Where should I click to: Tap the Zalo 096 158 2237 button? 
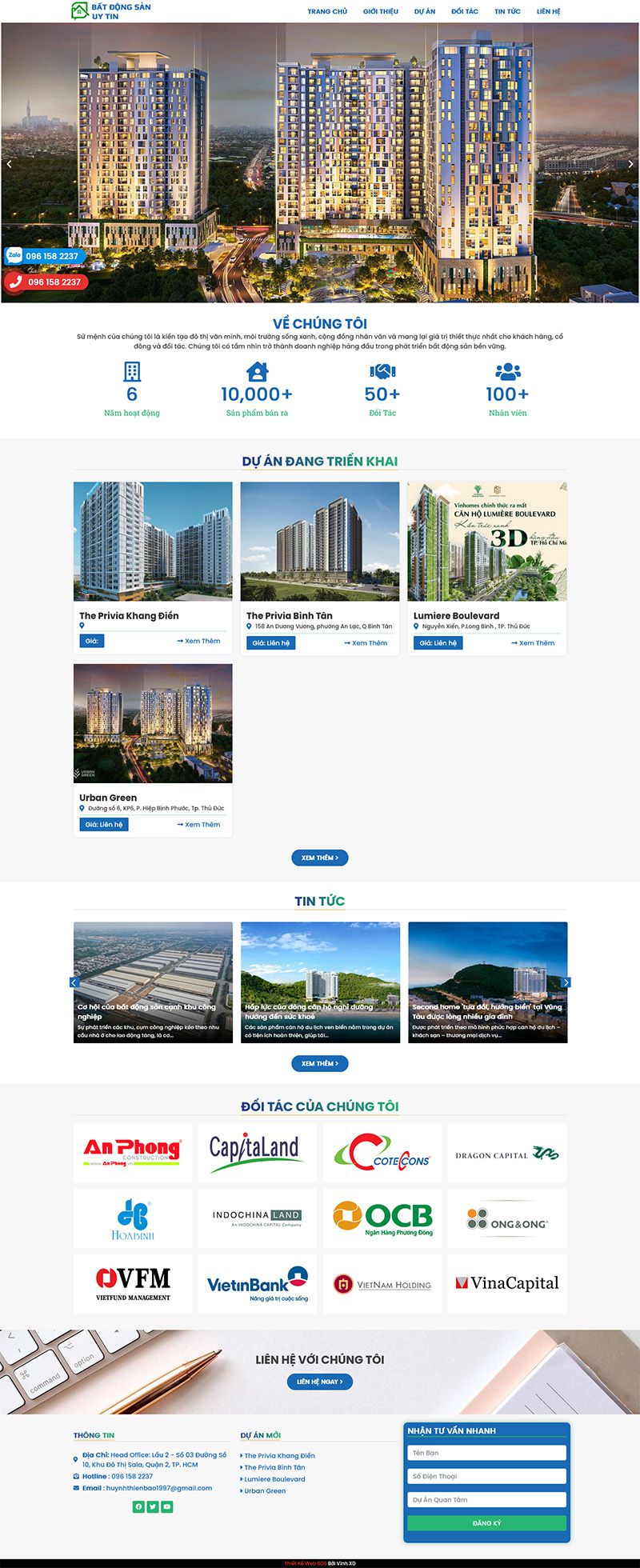45,256
